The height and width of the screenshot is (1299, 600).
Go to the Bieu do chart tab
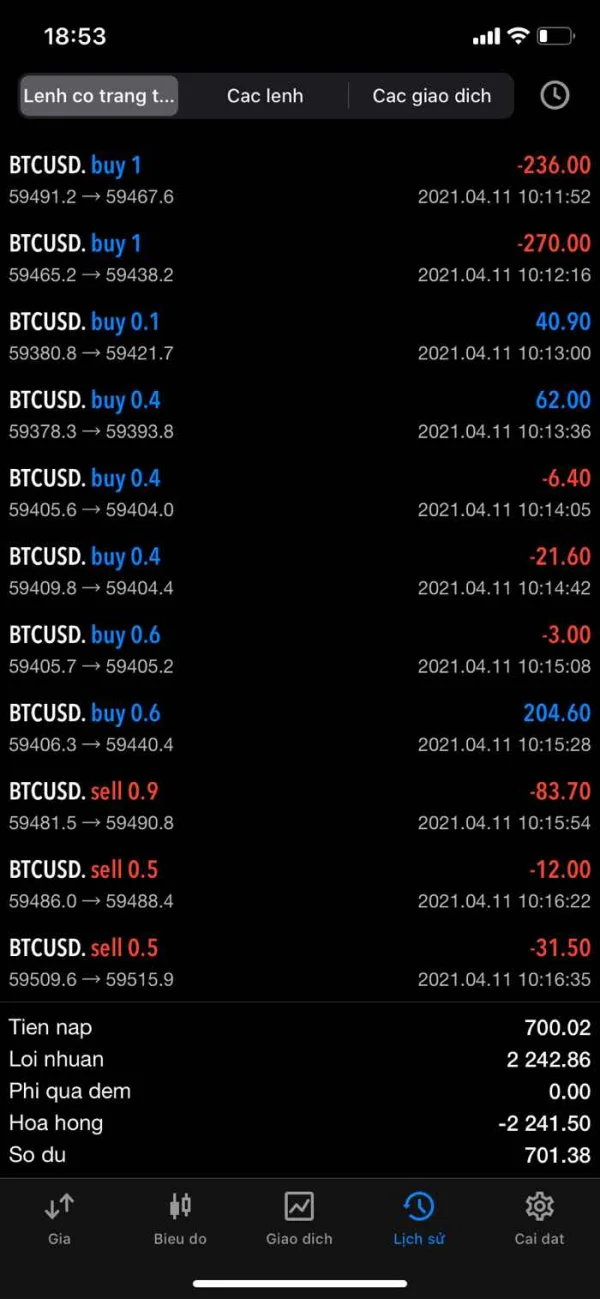pyautogui.click(x=180, y=1219)
